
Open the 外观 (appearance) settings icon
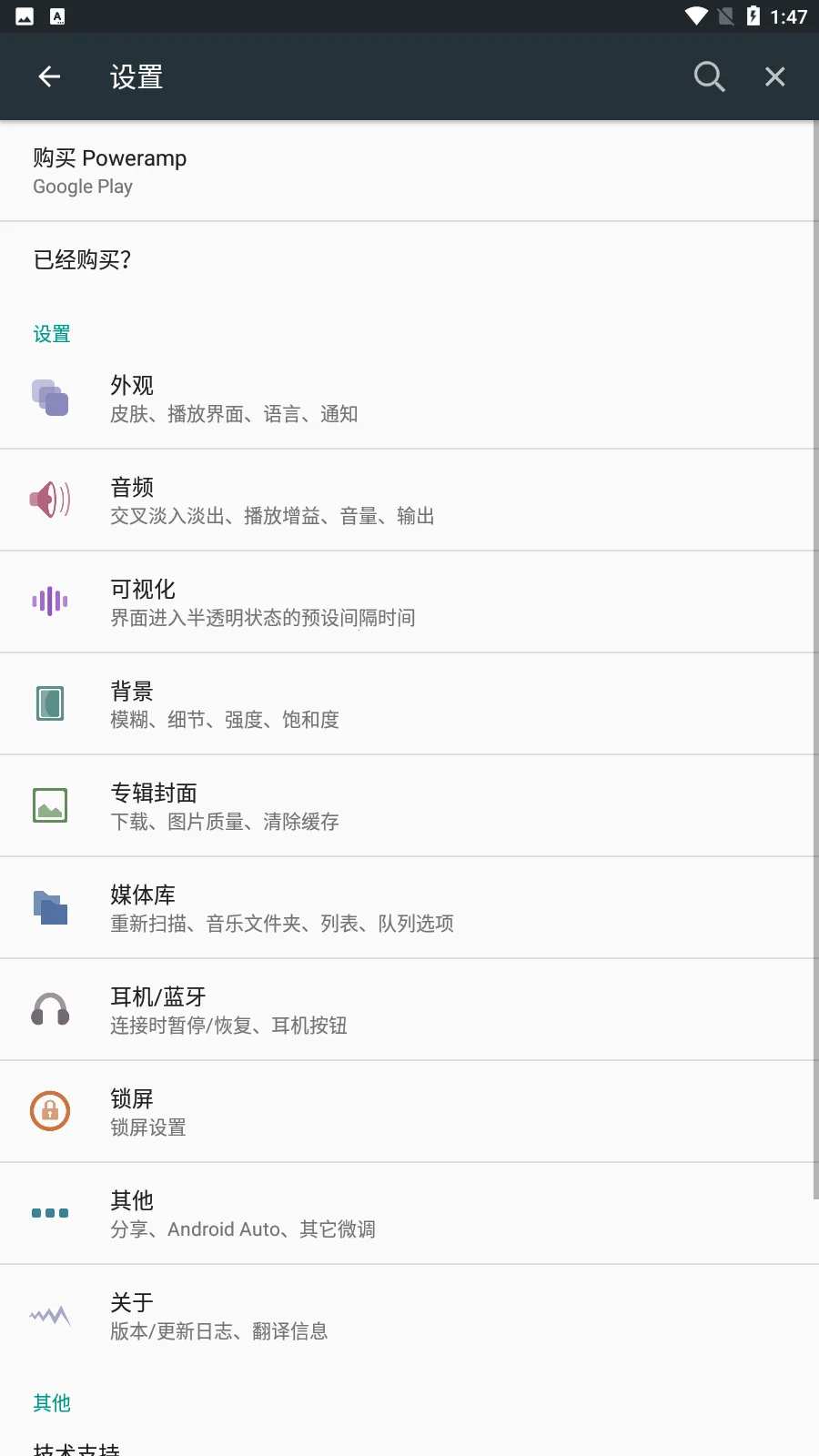coord(50,399)
